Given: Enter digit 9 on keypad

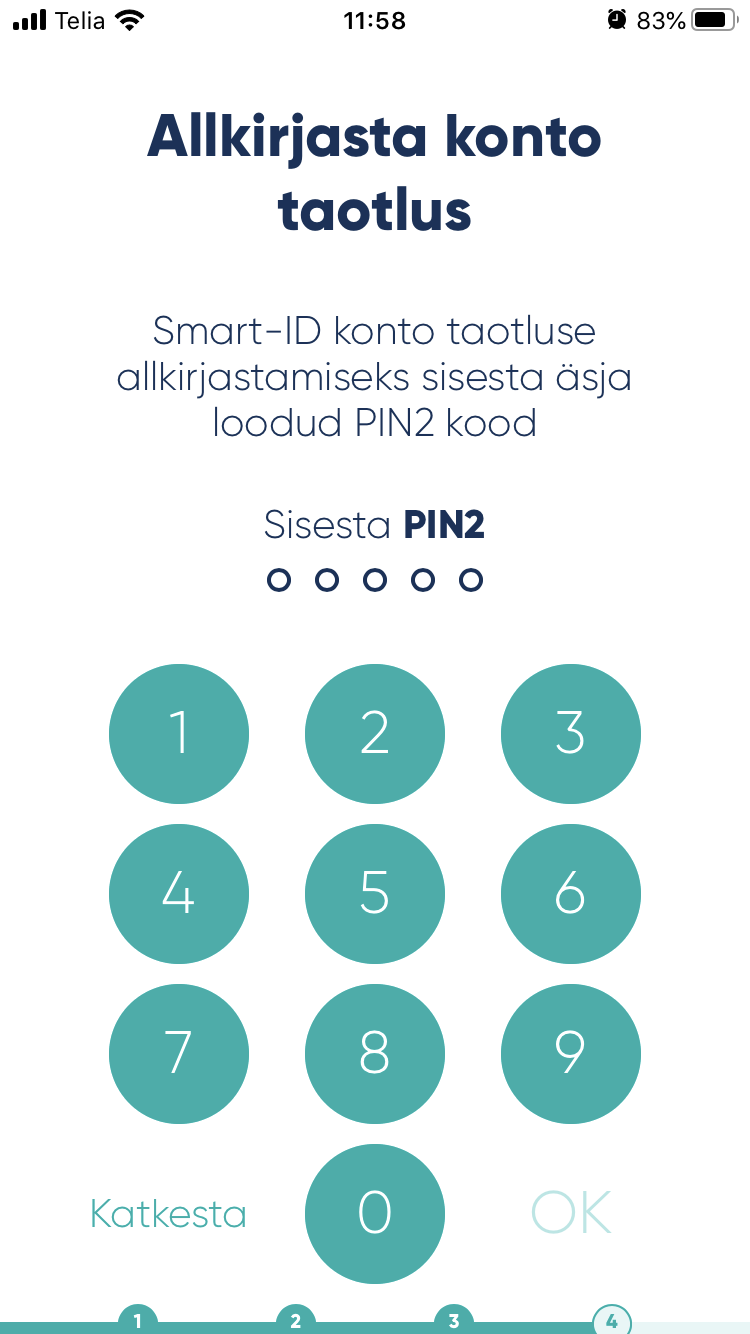Looking at the screenshot, I should tap(571, 1054).
